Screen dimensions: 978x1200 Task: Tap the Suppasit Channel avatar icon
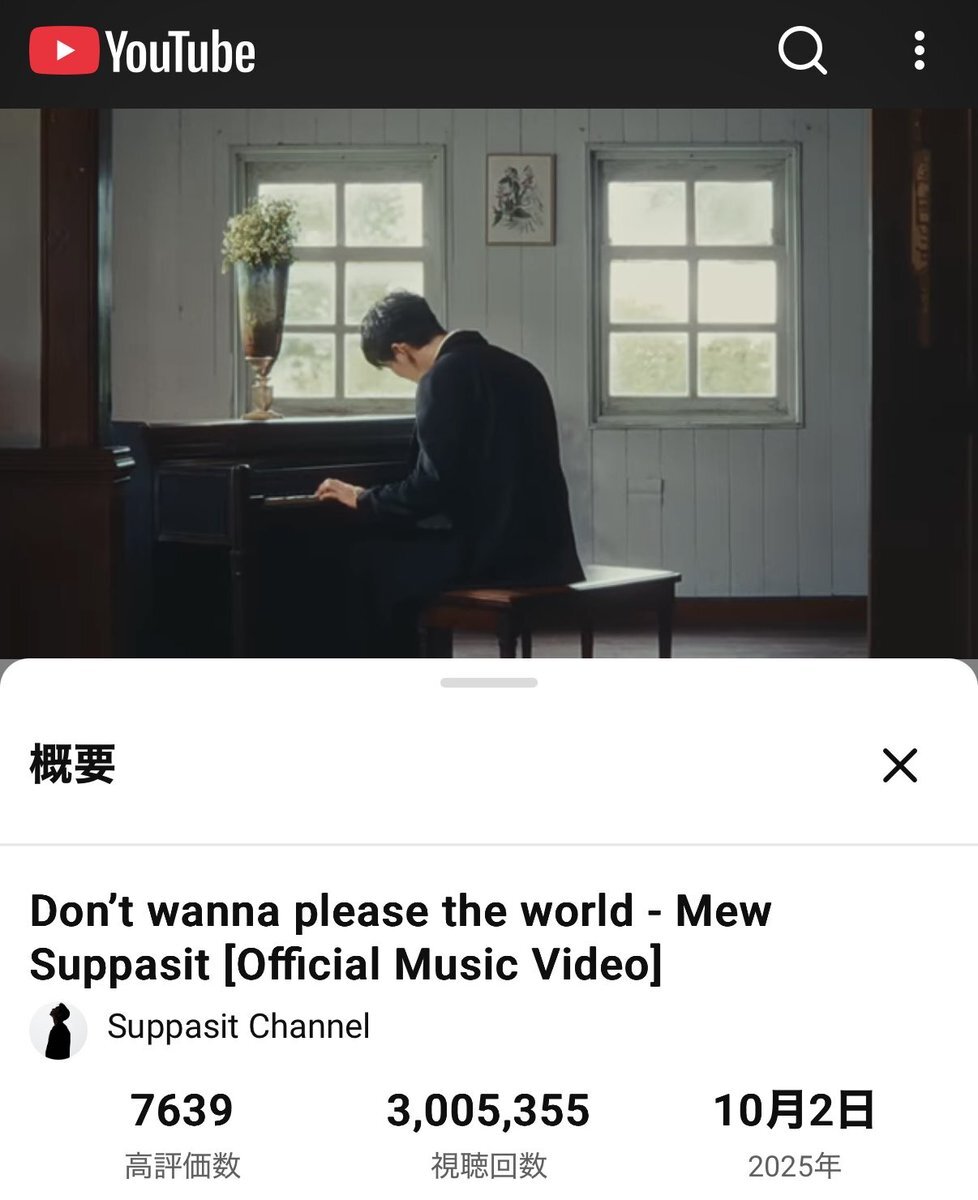tap(59, 1026)
